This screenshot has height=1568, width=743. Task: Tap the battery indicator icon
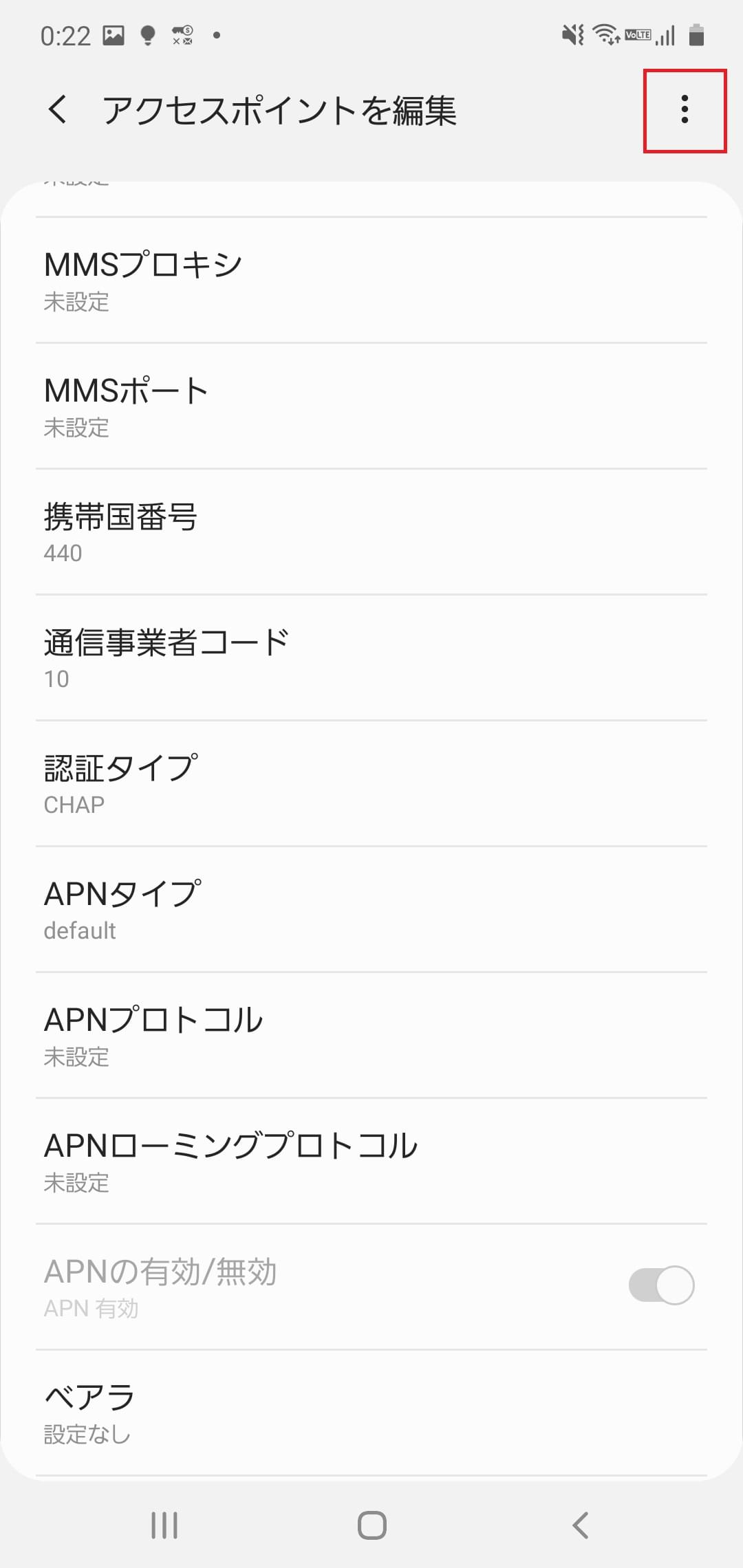[697, 34]
